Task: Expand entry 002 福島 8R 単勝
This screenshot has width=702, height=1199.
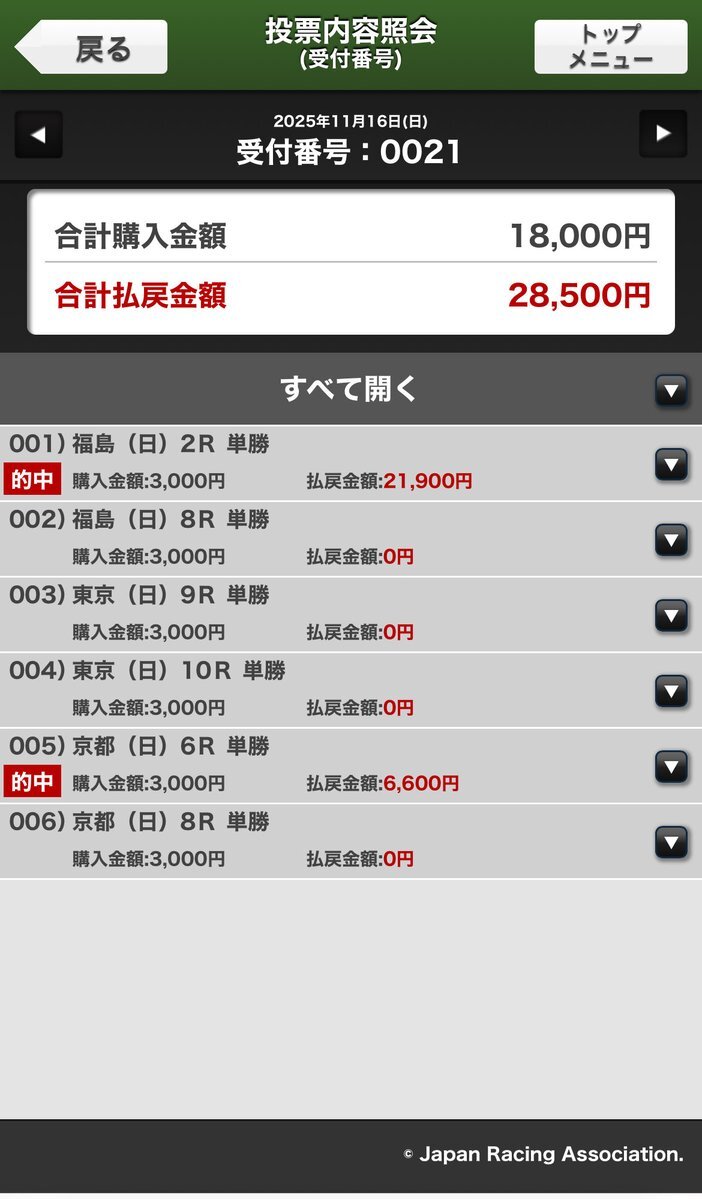Action: click(671, 540)
